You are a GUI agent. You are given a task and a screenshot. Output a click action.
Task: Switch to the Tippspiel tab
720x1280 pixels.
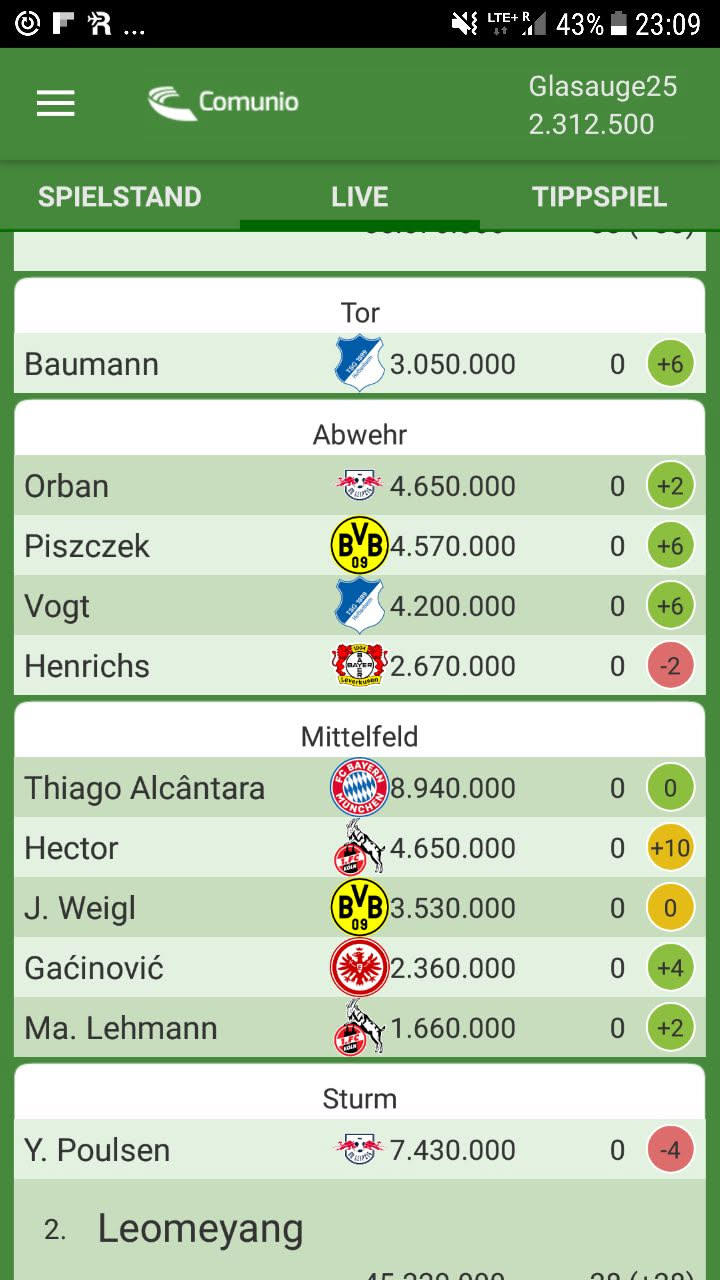coord(599,197)
